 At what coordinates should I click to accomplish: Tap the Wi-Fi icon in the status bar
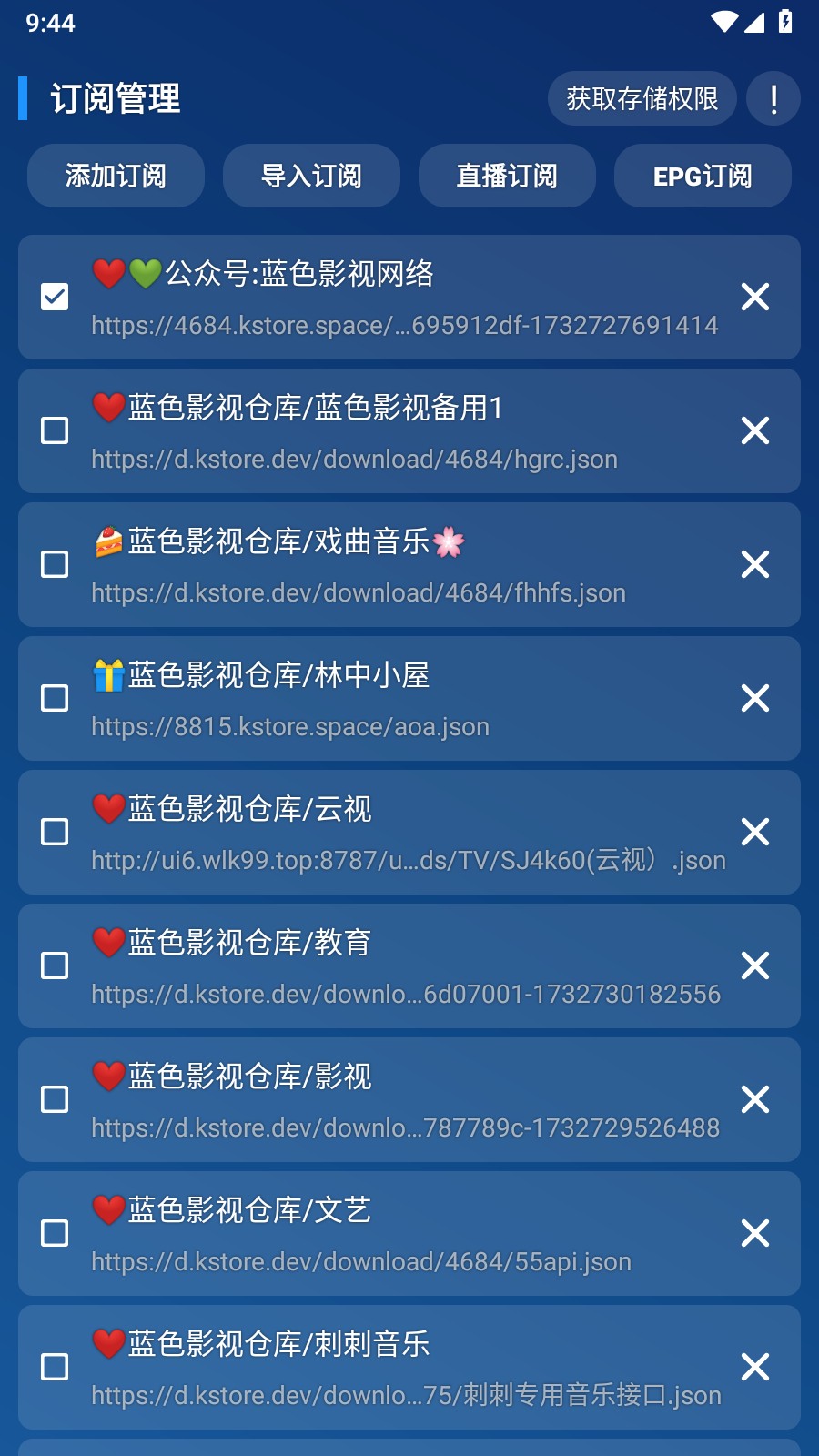pos(723,24)
